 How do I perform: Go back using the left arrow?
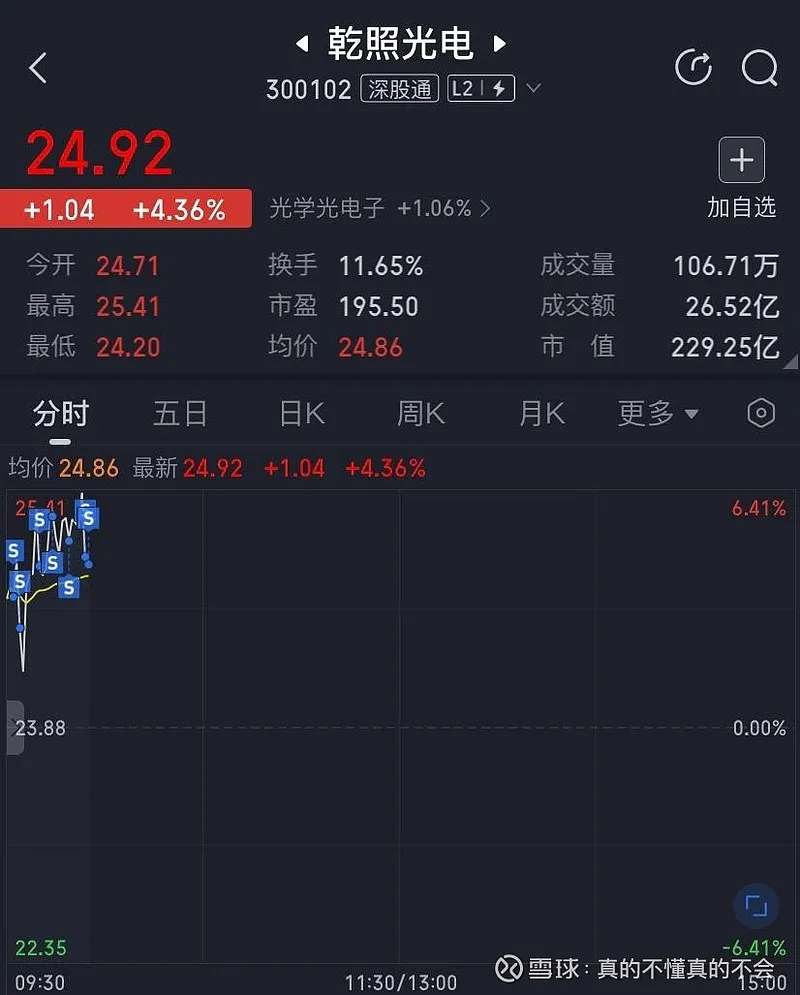tap(38, 69)
